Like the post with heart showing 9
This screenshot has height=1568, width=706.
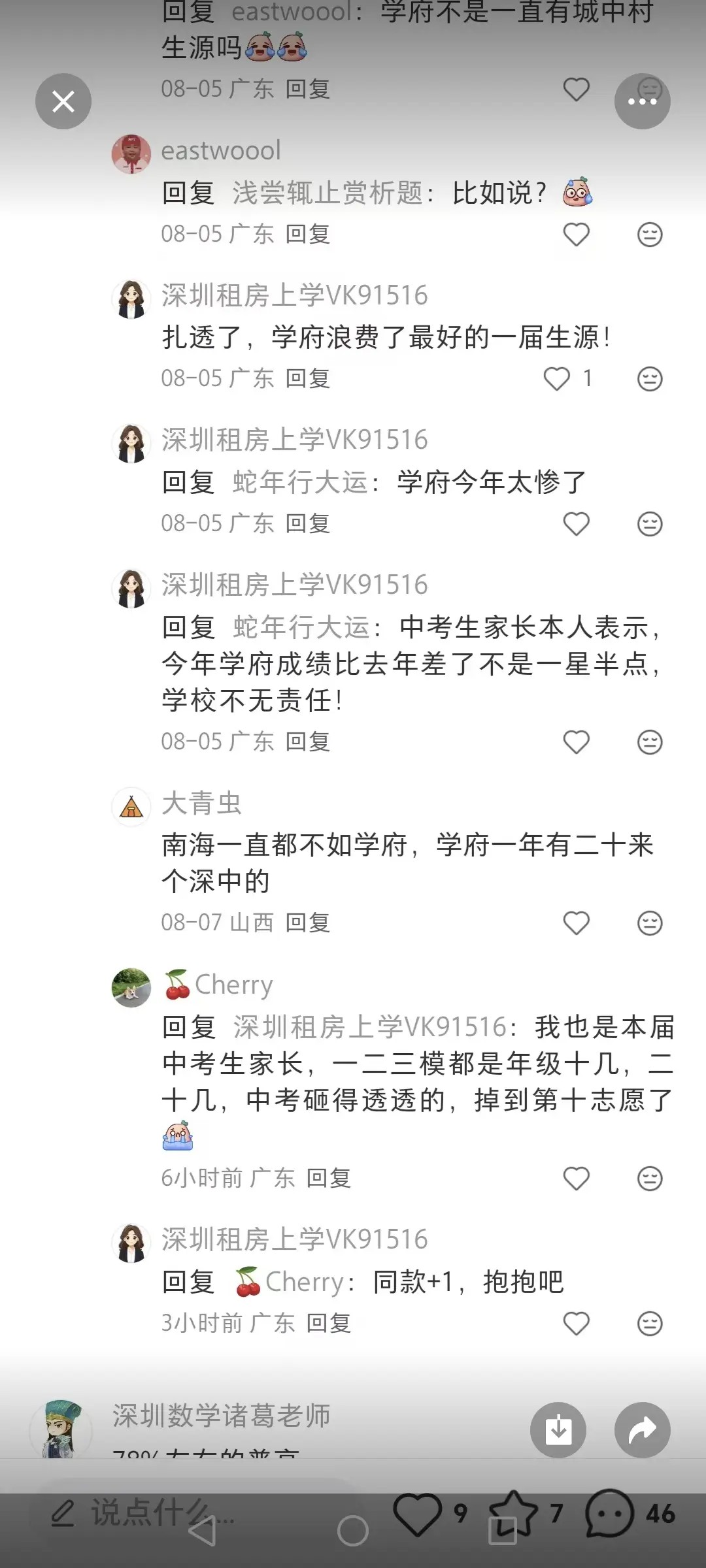[417, 1514]
